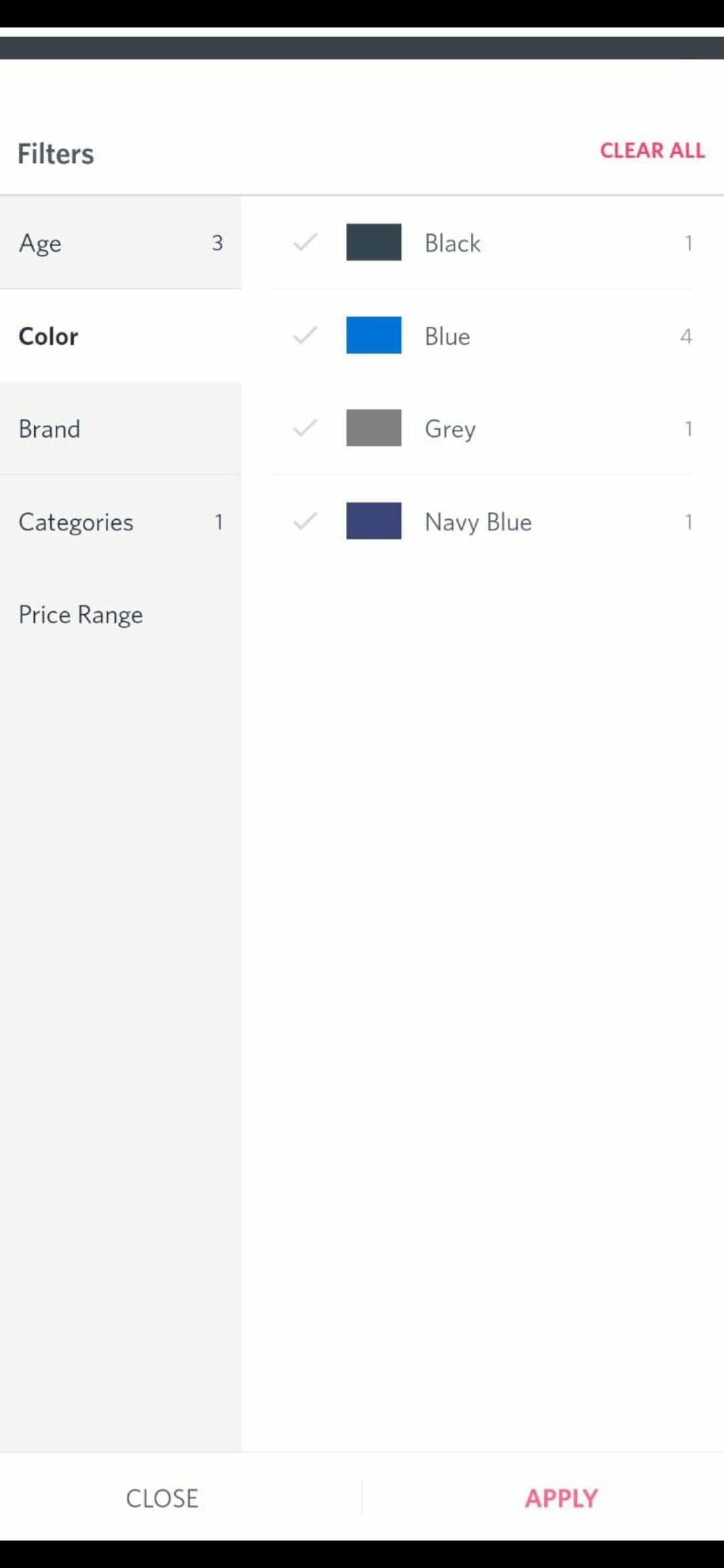The width and height of the screenshot is (724, 1568).
Task: Open the Categories filter section
Action: point(121,521)
